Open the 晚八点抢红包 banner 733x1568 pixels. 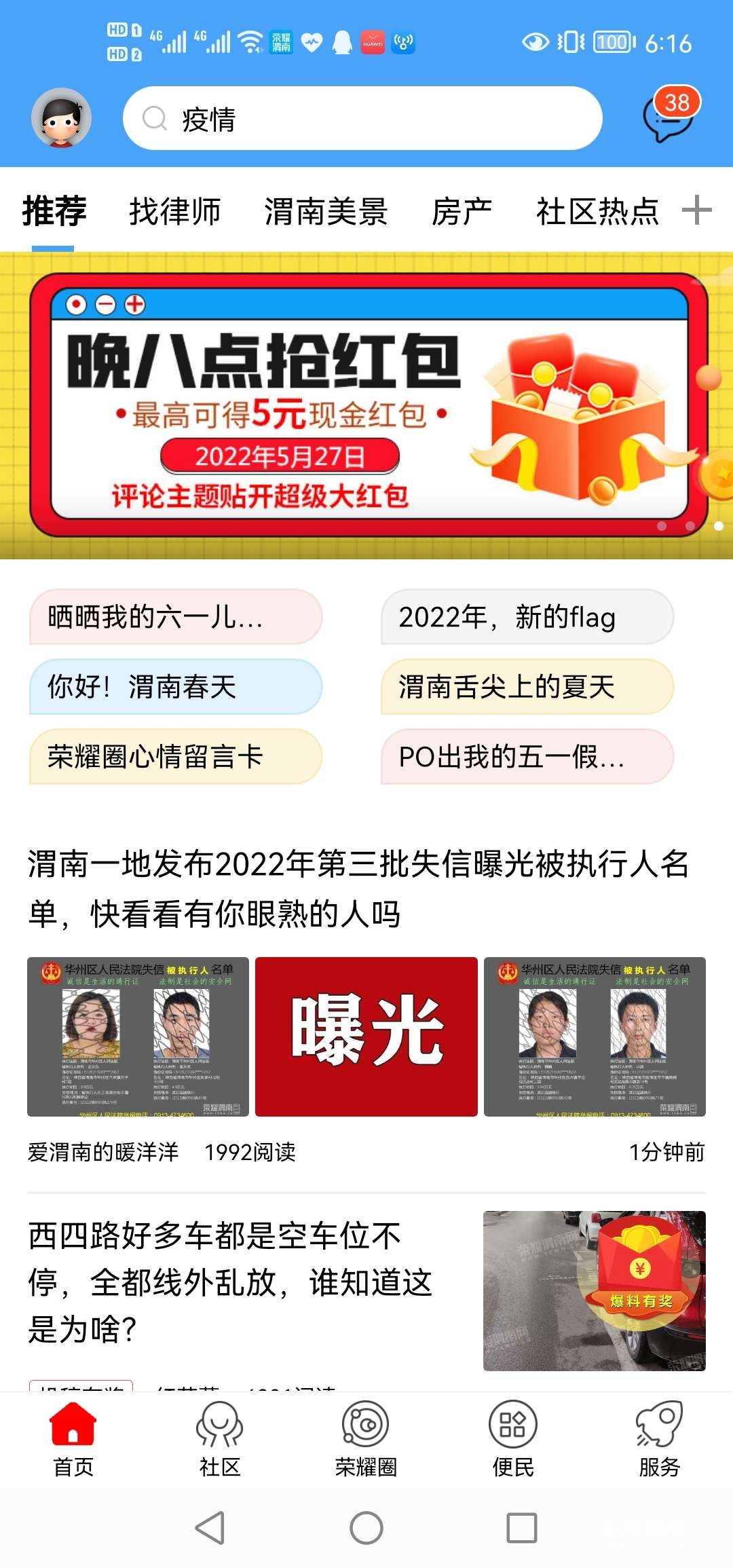pyautogui.click(x=366, y=406)
